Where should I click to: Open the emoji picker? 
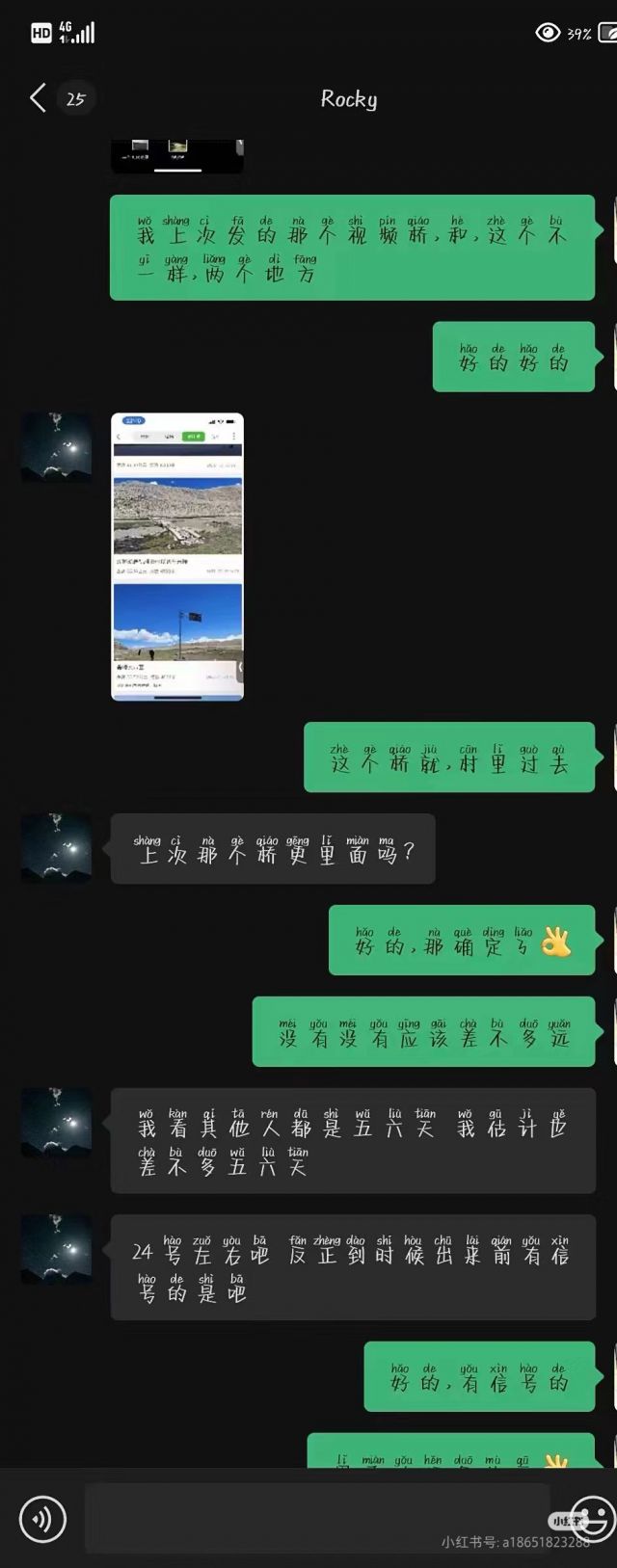pyautogui.click(x=592, y=1519)
